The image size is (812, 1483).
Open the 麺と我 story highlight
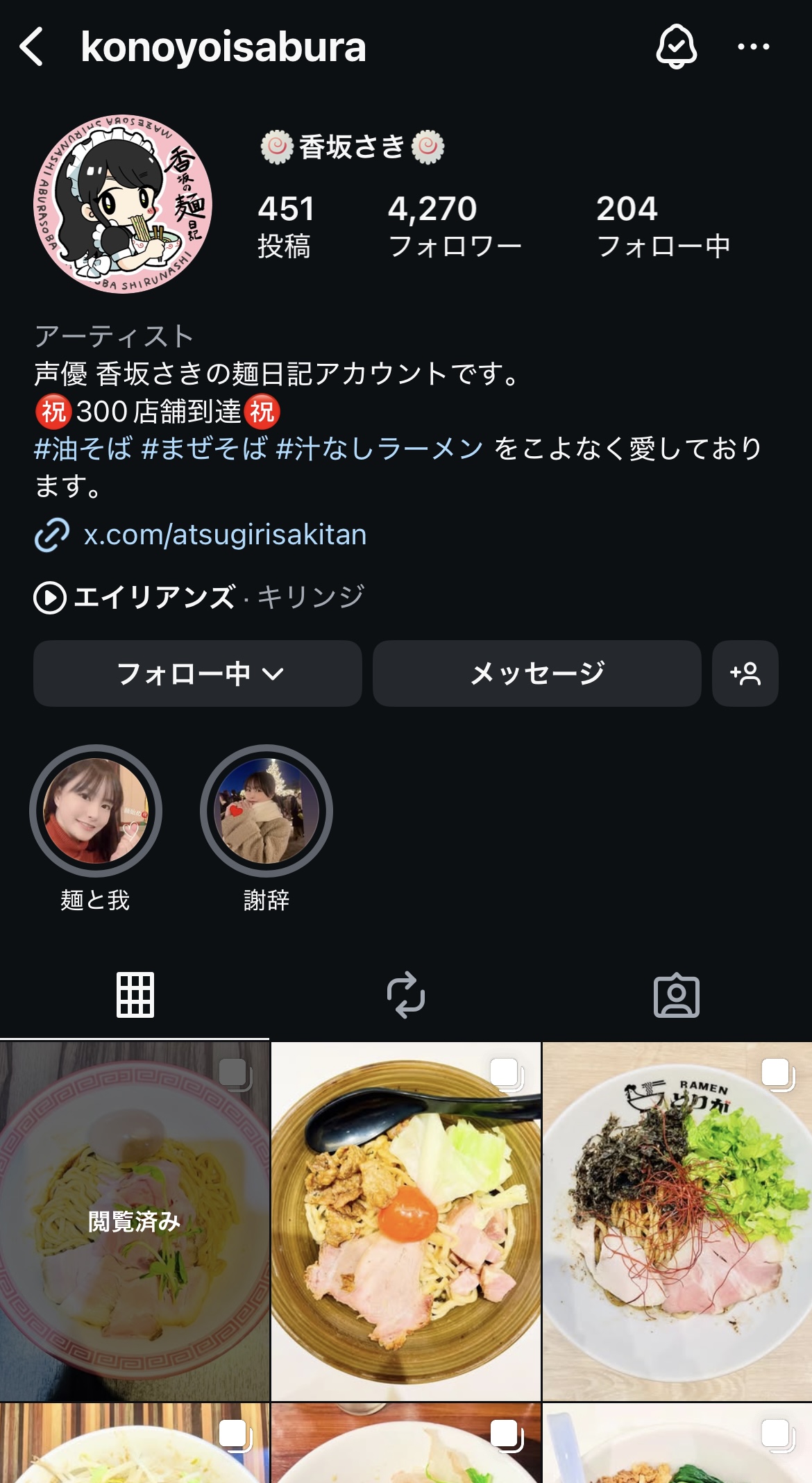coord(96,811)
